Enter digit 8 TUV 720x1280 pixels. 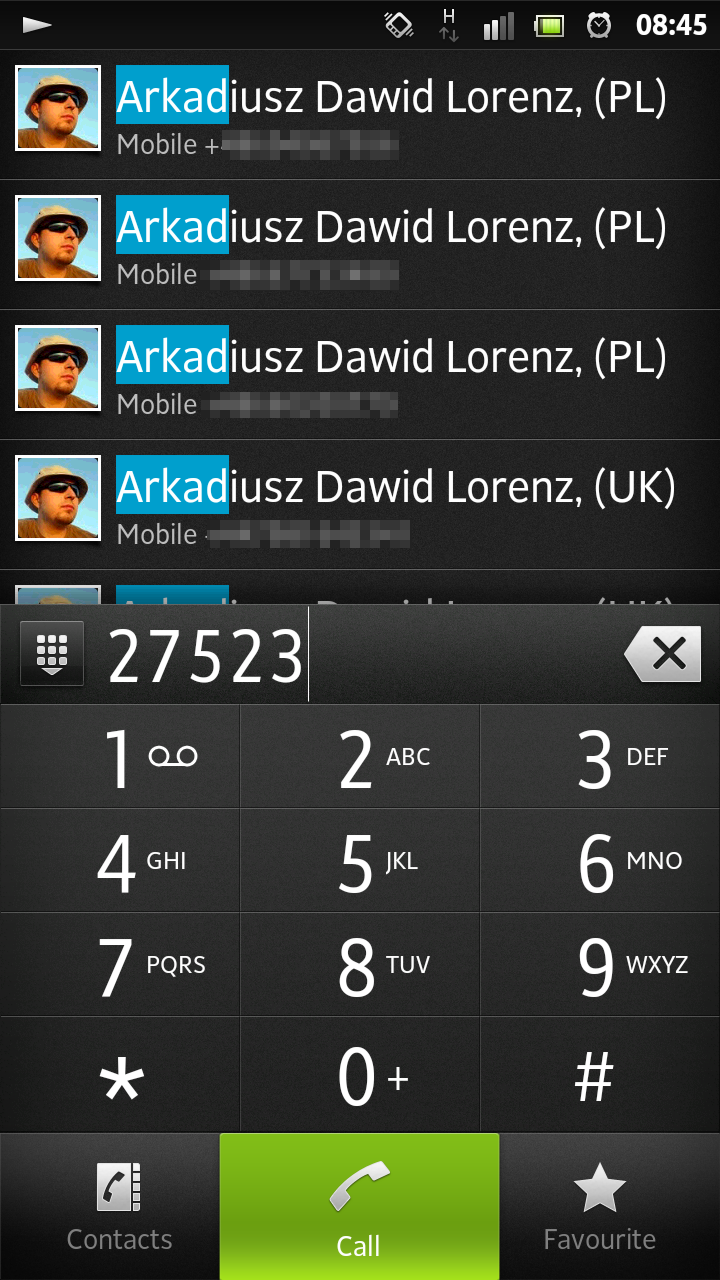pos(360,965)
